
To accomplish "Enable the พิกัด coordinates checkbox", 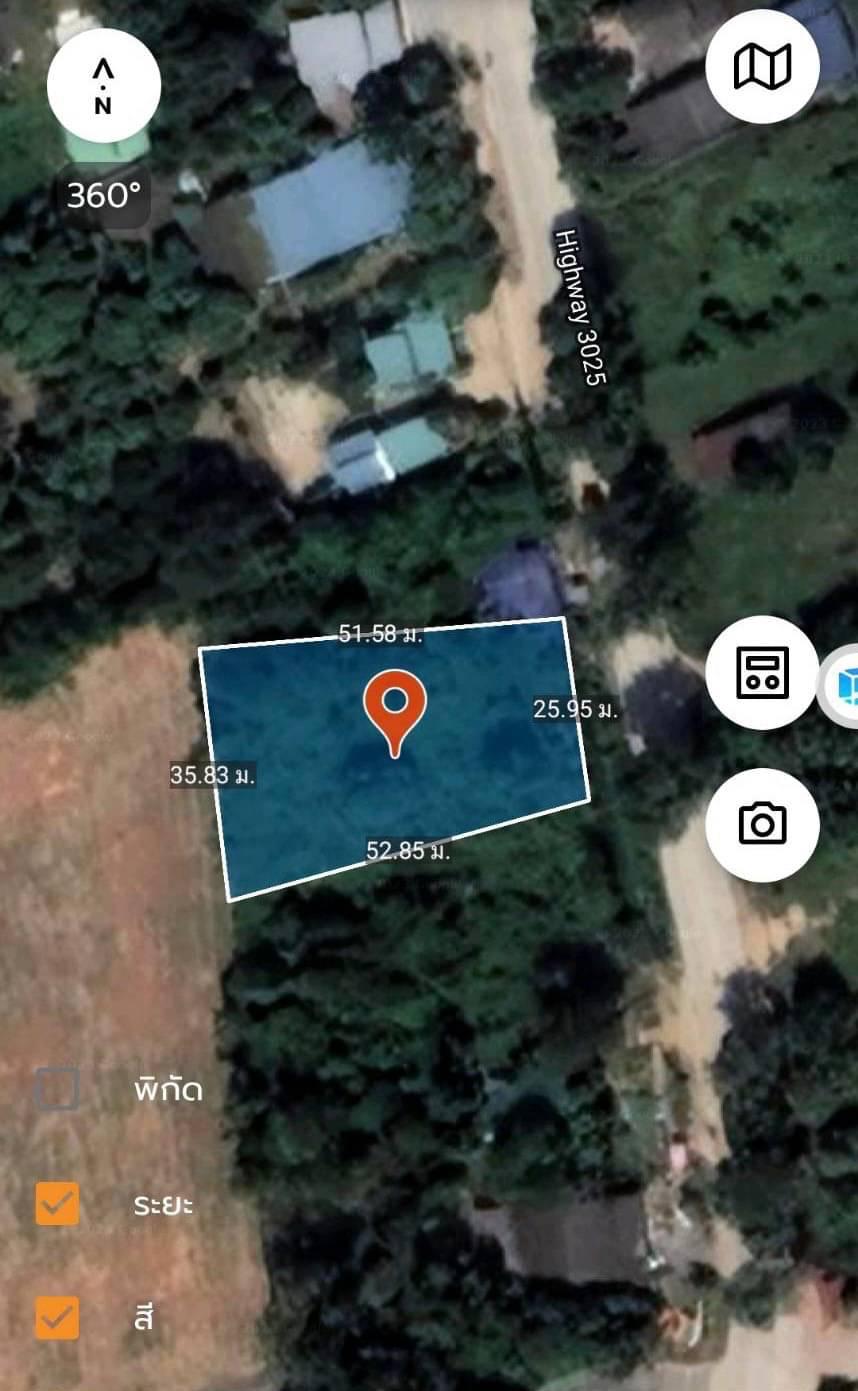I will click(x=57, y=1088).
